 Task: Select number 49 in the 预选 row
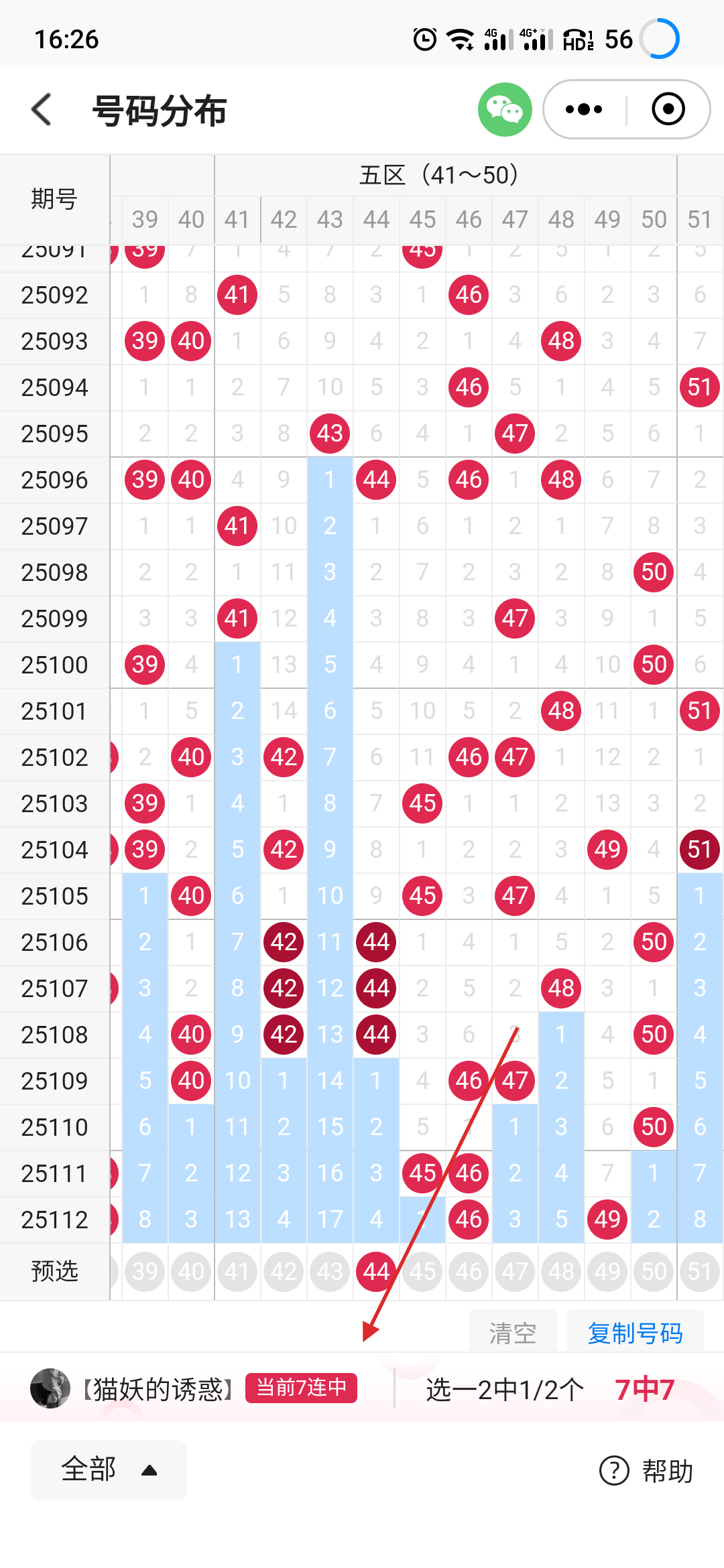[x=607, y=1271]
